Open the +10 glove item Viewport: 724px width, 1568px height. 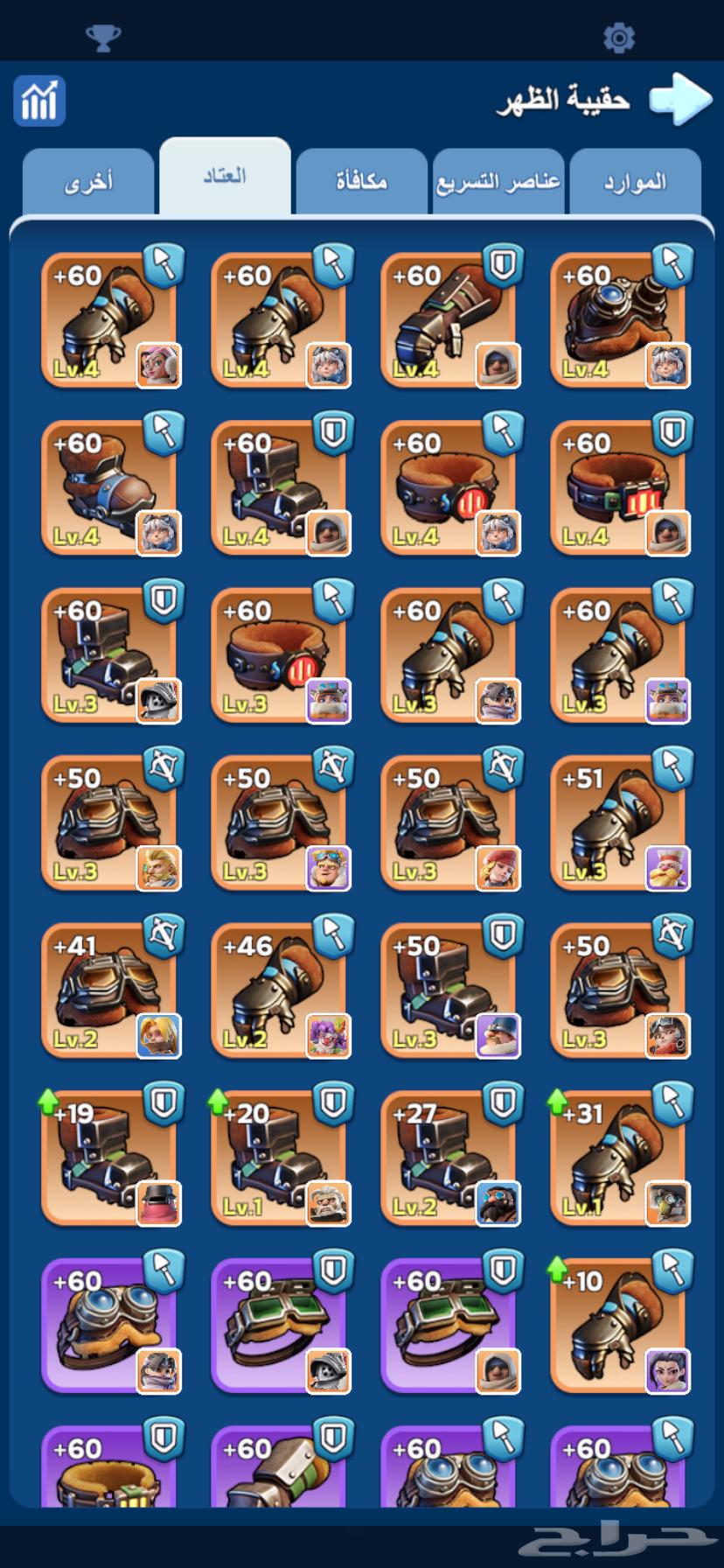[619, 1326]
